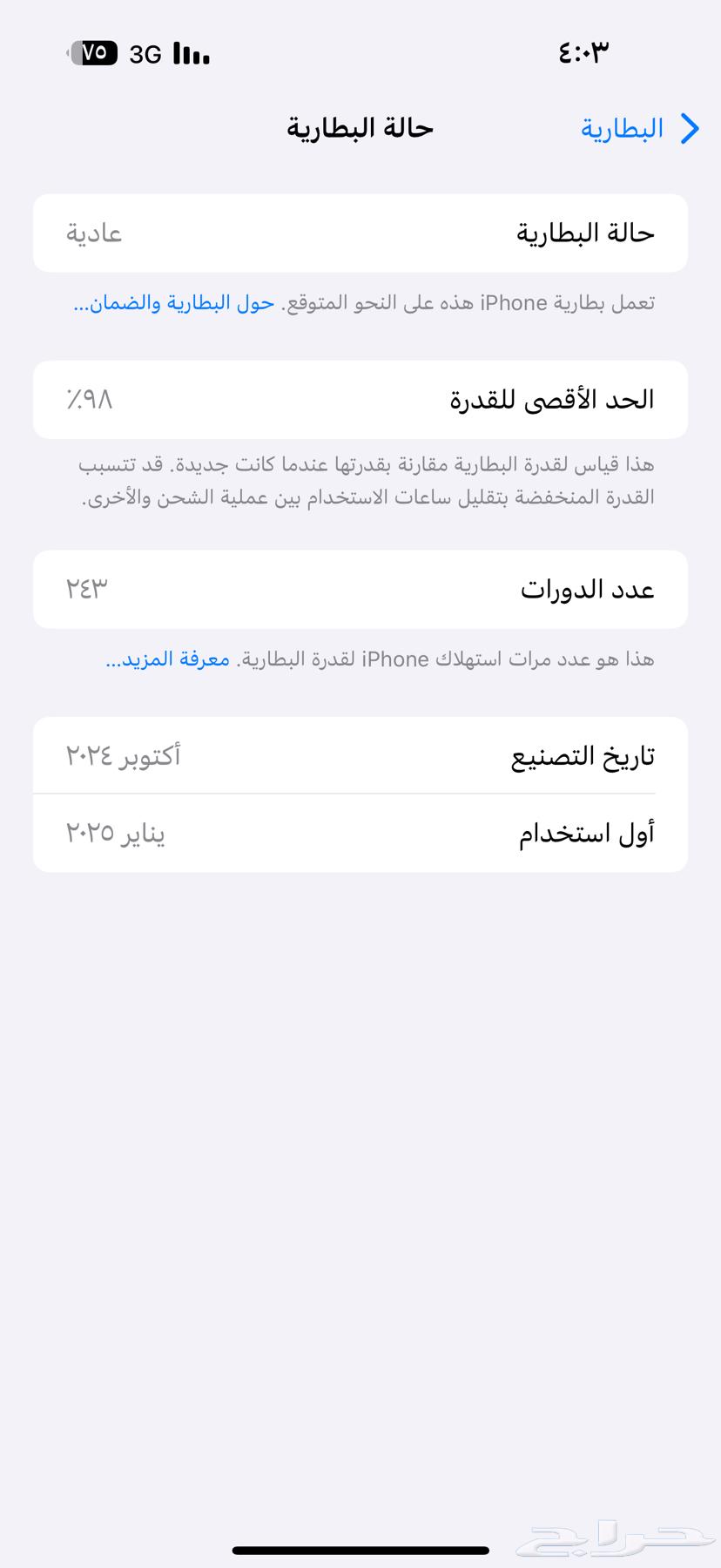This screenshot has height=1568, width=721.
Task: Select the عدد الدورات cycle count row
Action: click(x=360, y=589)
